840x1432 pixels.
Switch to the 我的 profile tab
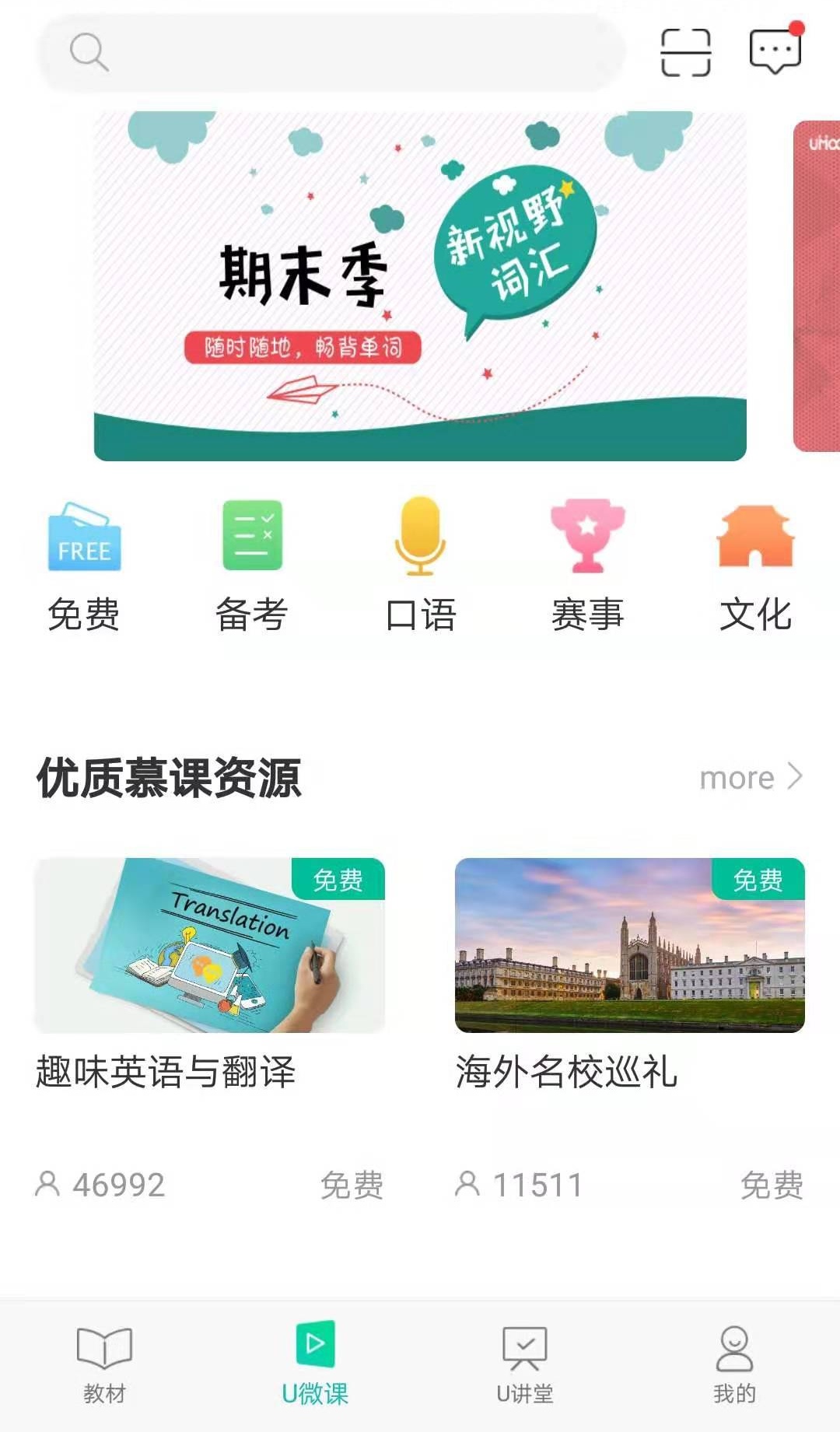pyautogui.click(x=735, y=1364)
